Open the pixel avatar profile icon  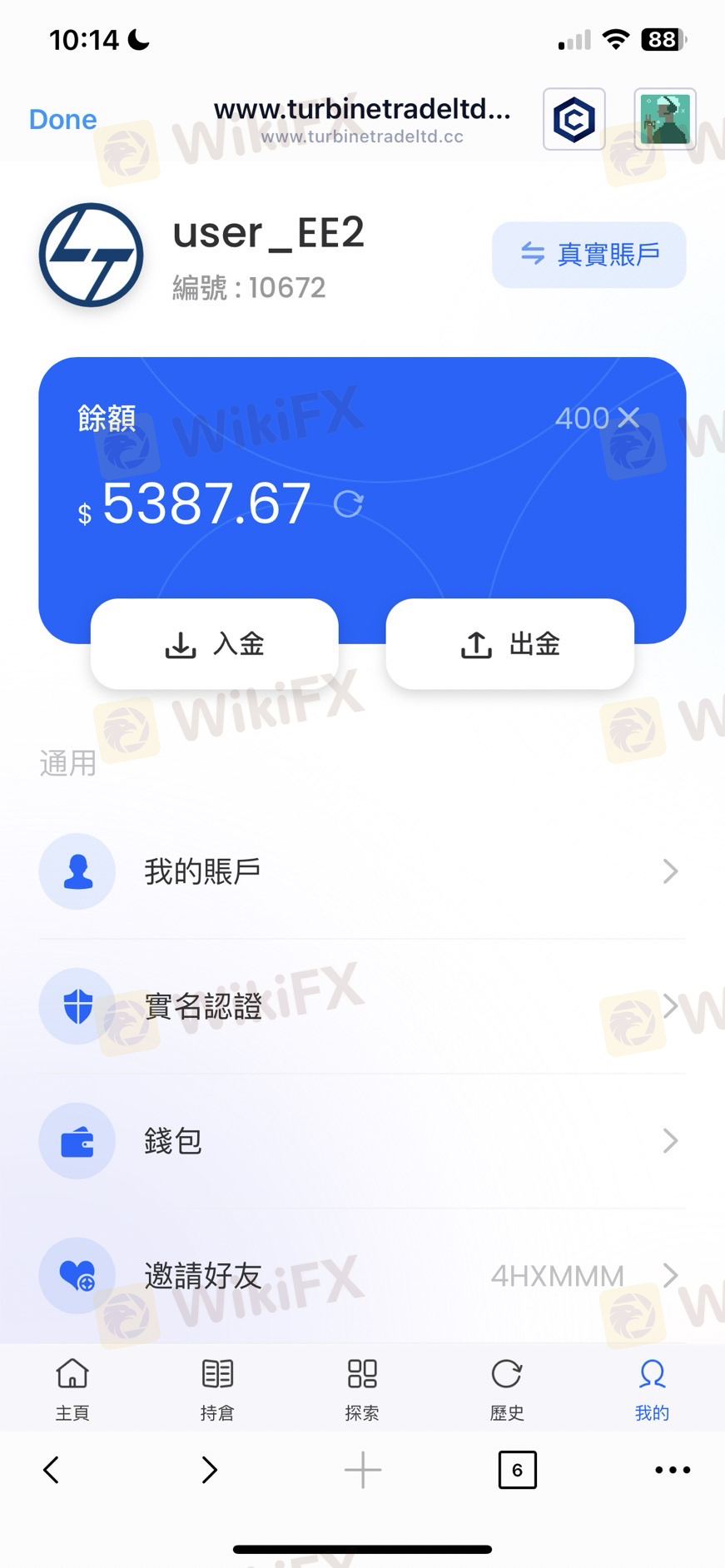[665, 120]
